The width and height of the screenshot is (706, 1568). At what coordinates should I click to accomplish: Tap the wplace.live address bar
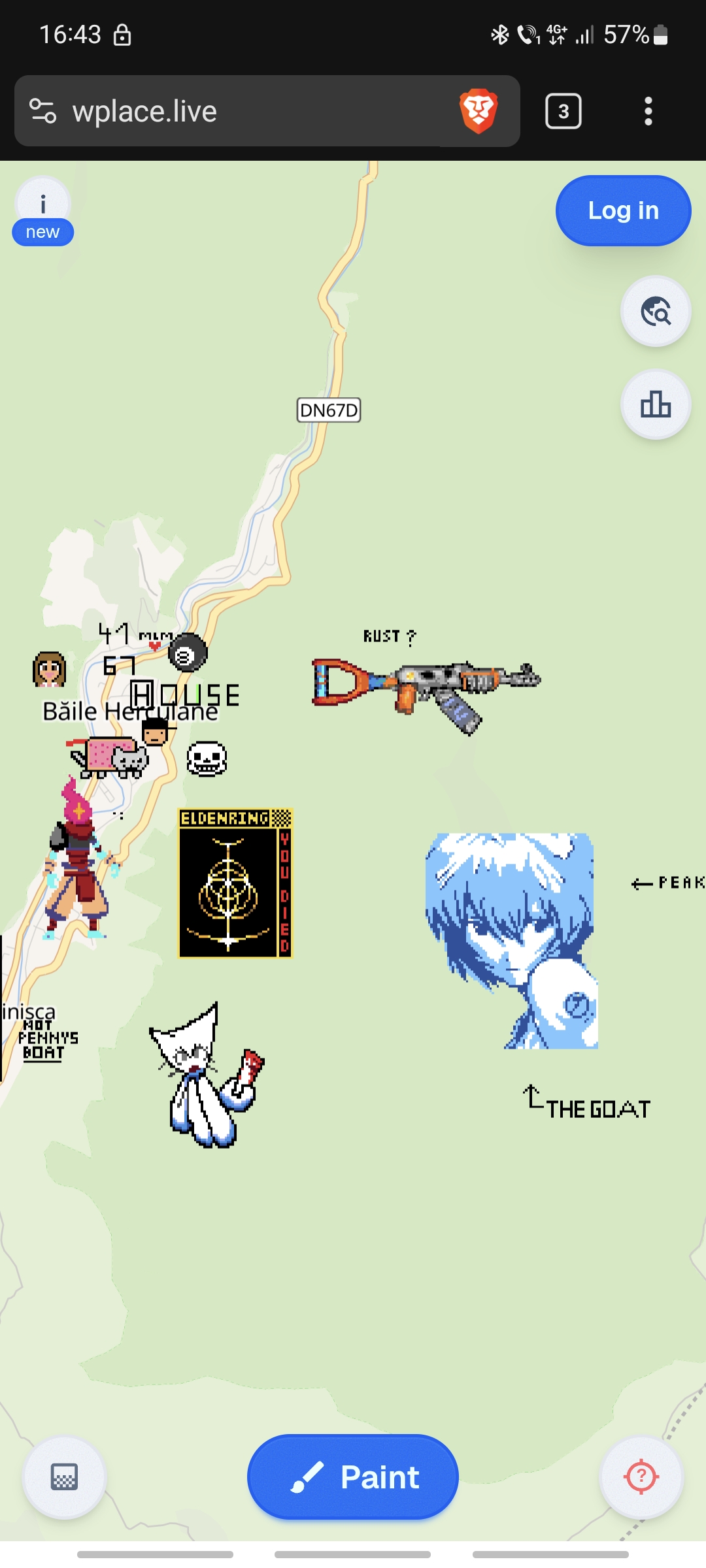tap(248, 111)
